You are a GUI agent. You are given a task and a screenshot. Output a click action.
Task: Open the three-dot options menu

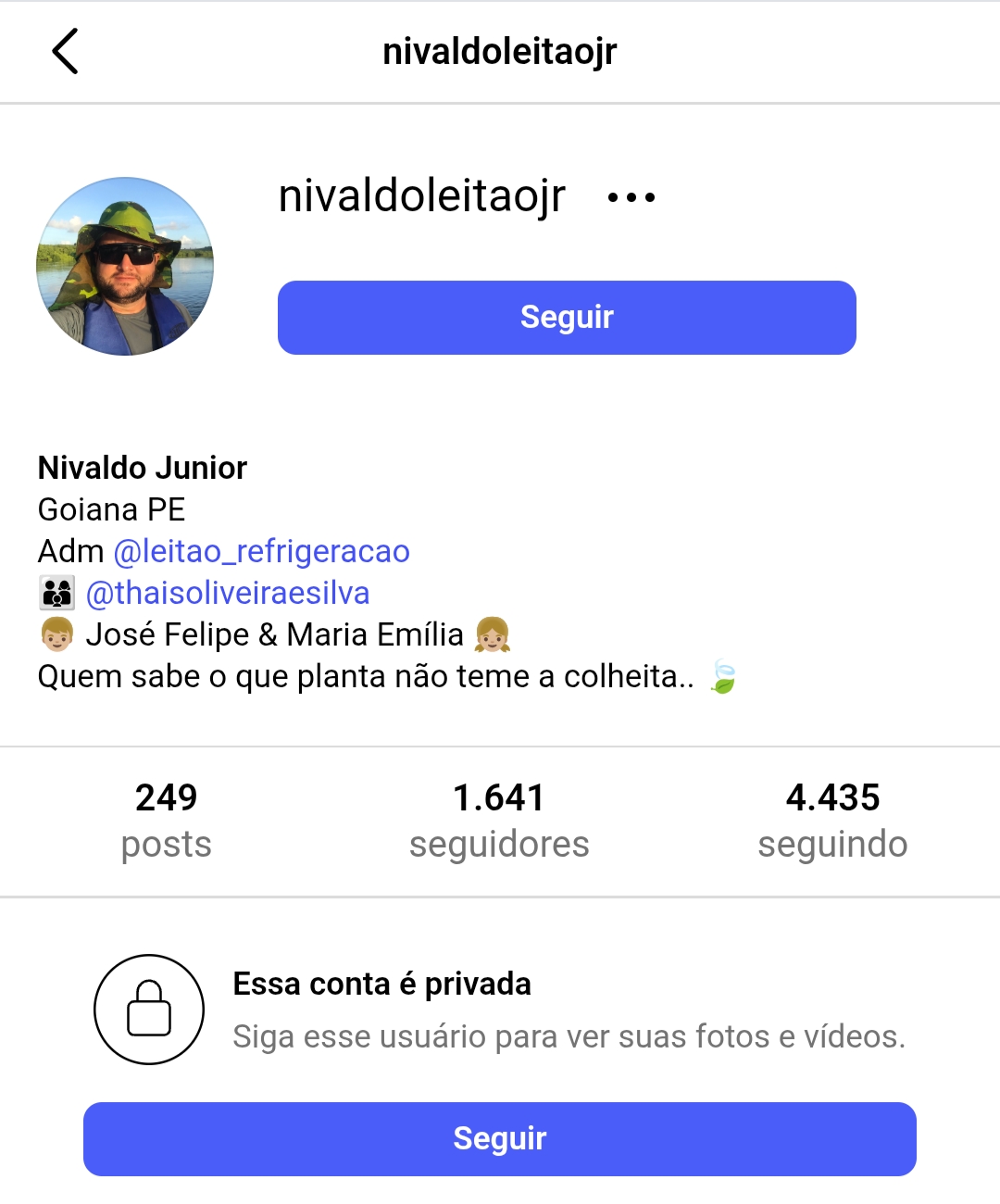(631, 197)
